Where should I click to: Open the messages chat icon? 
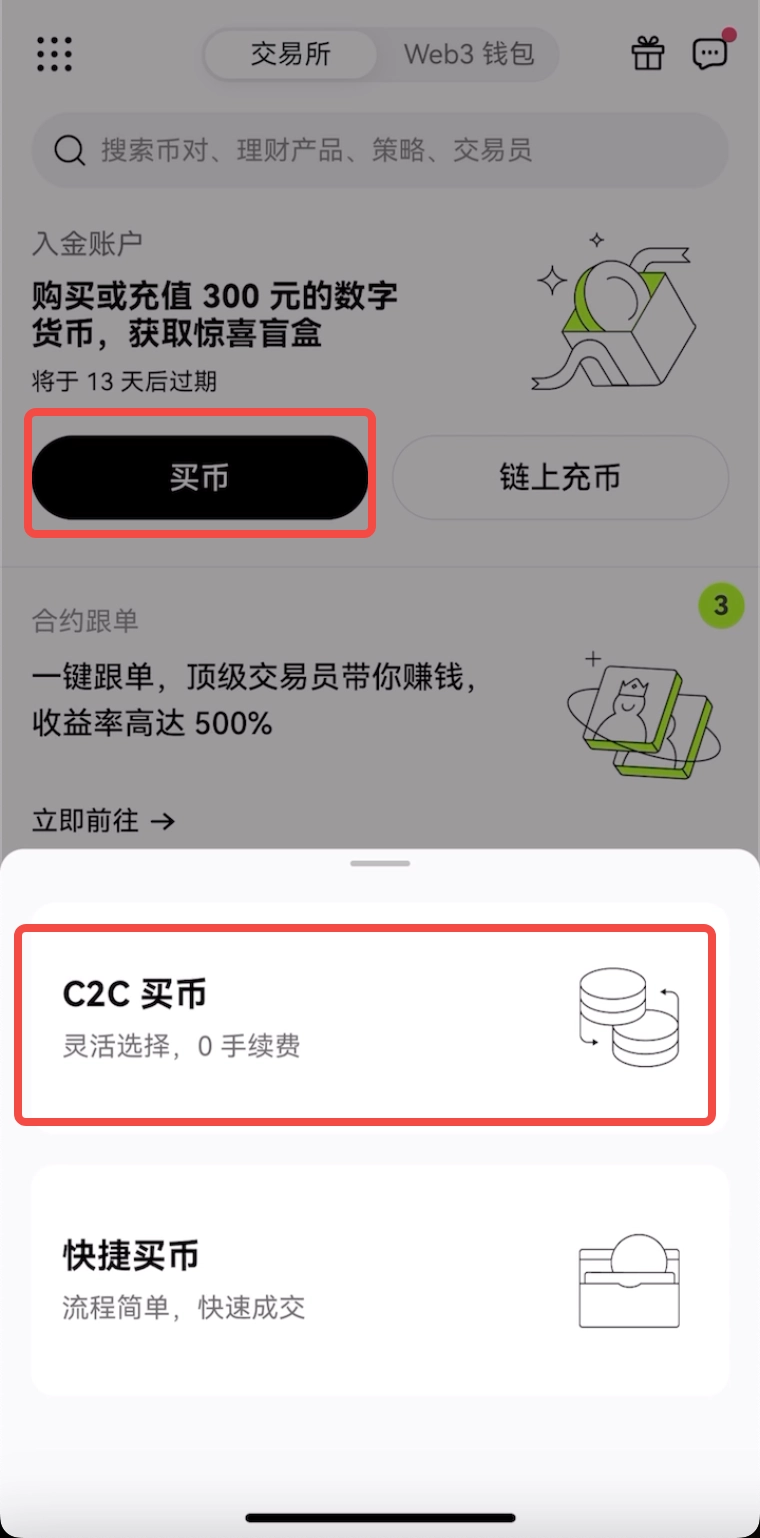709,54
